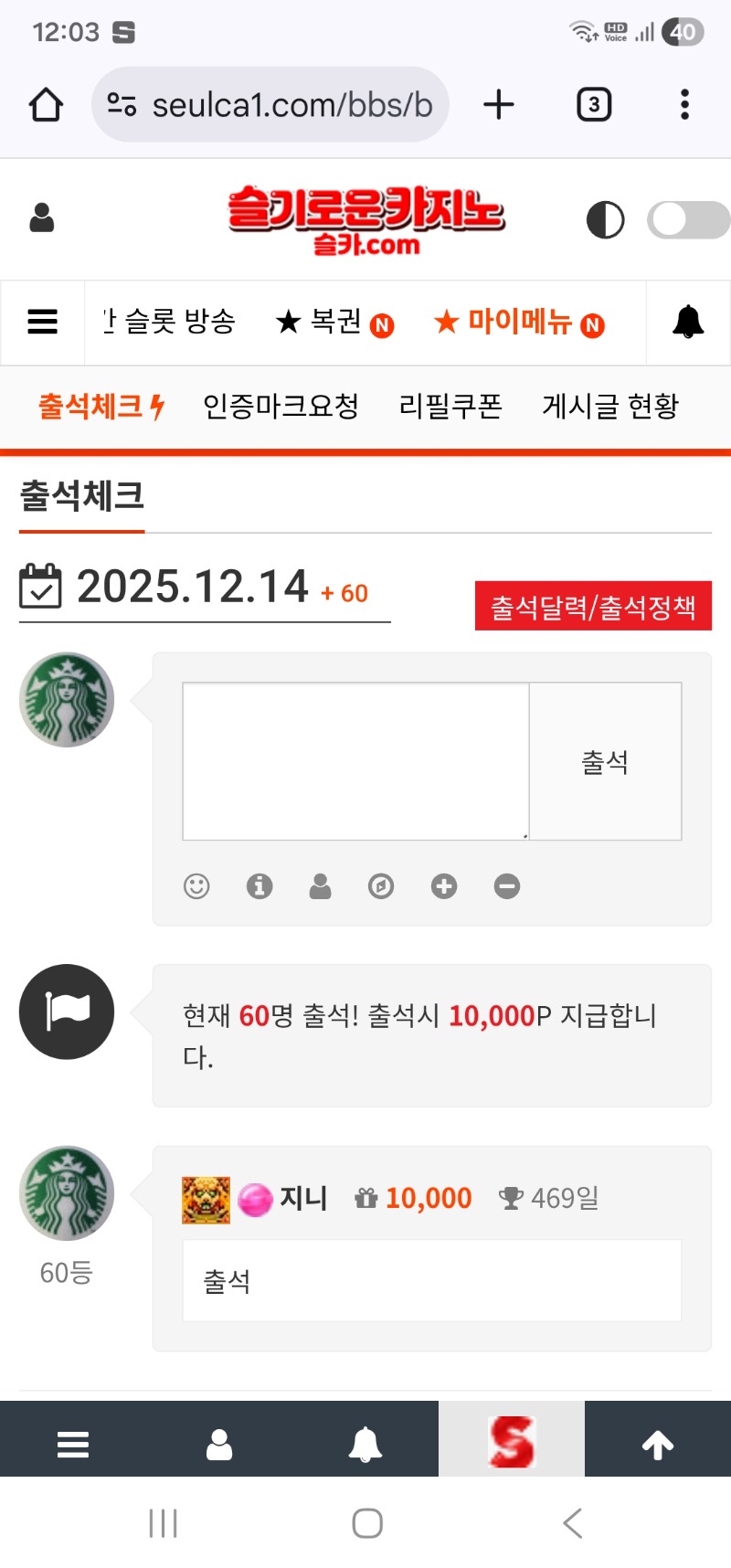Open notifications via the bell icon top right
This screenshot has width=731, height=1568.
pos(688,323)
